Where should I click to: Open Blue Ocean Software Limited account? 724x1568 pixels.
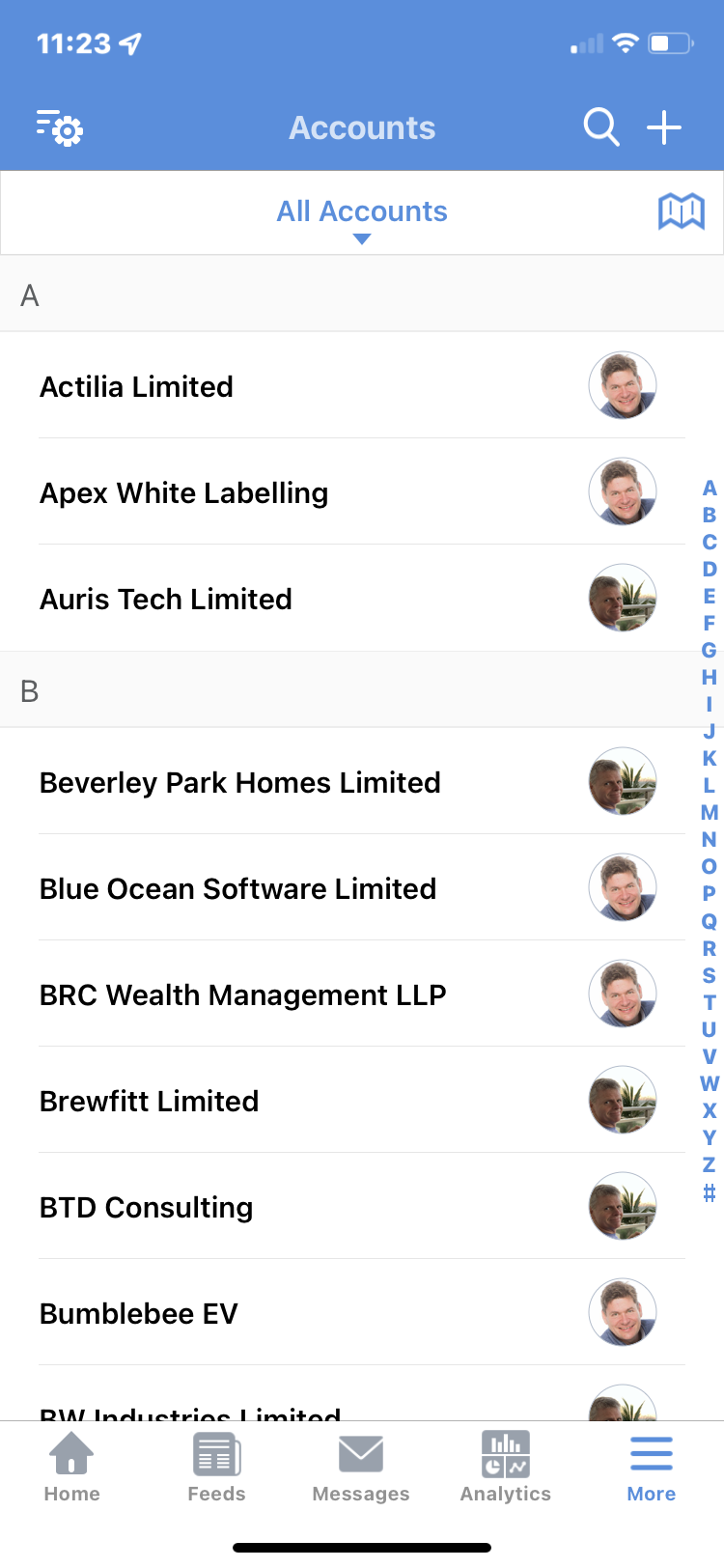(362, 887)
